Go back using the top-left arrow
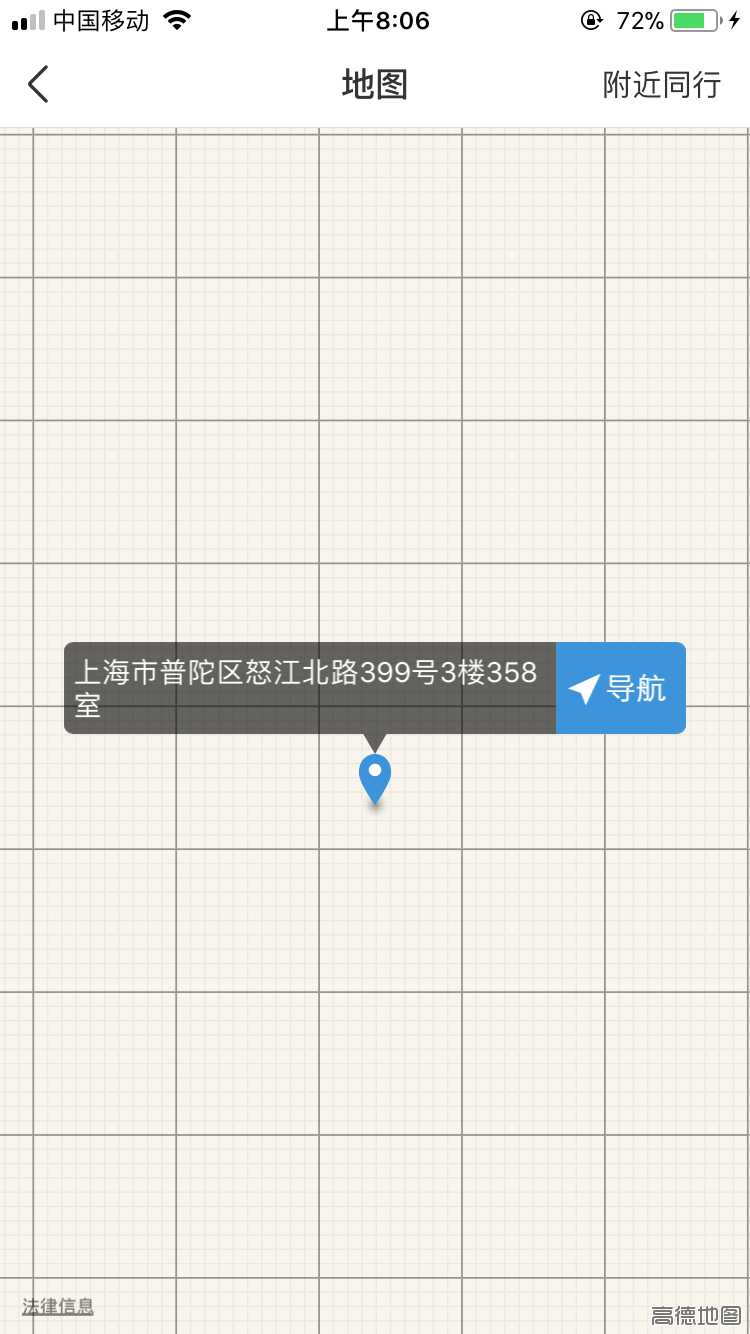 [x=38, y=85]
